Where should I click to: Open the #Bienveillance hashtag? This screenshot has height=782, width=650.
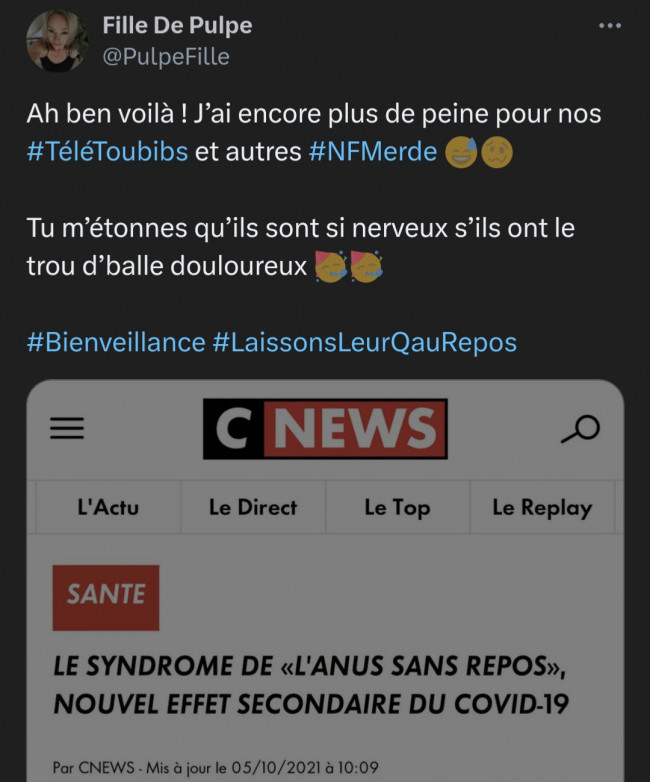point(116,342)
